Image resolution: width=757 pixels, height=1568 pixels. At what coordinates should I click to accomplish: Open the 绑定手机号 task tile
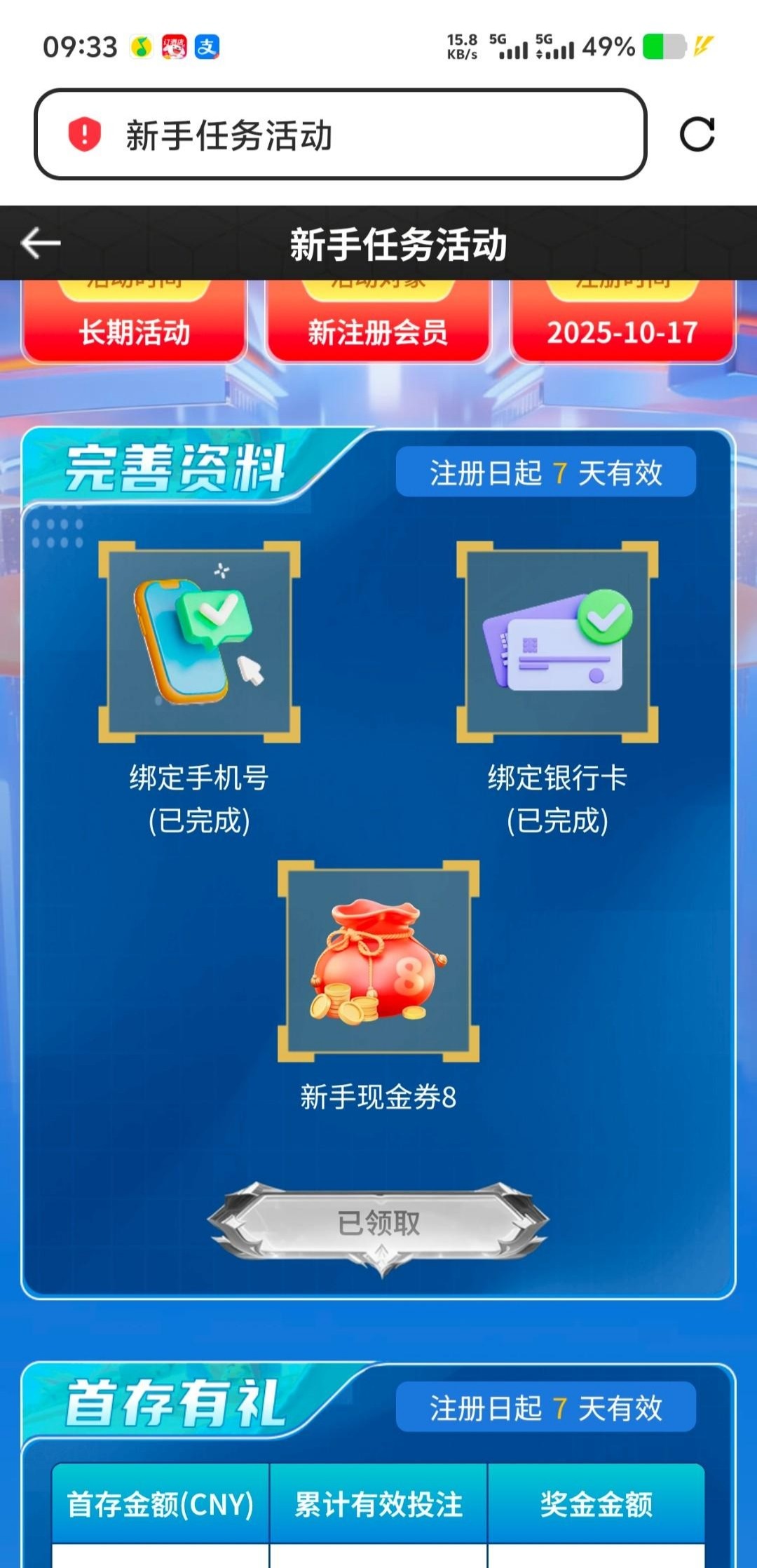point(199,642)
